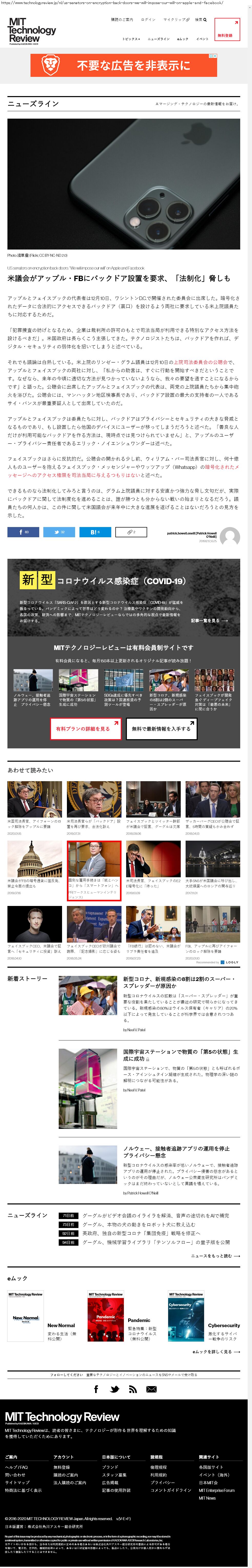Share this article on Twitter
Image resolution: width=252 pixels, height=1568 pixels.
tap(59, 532)
